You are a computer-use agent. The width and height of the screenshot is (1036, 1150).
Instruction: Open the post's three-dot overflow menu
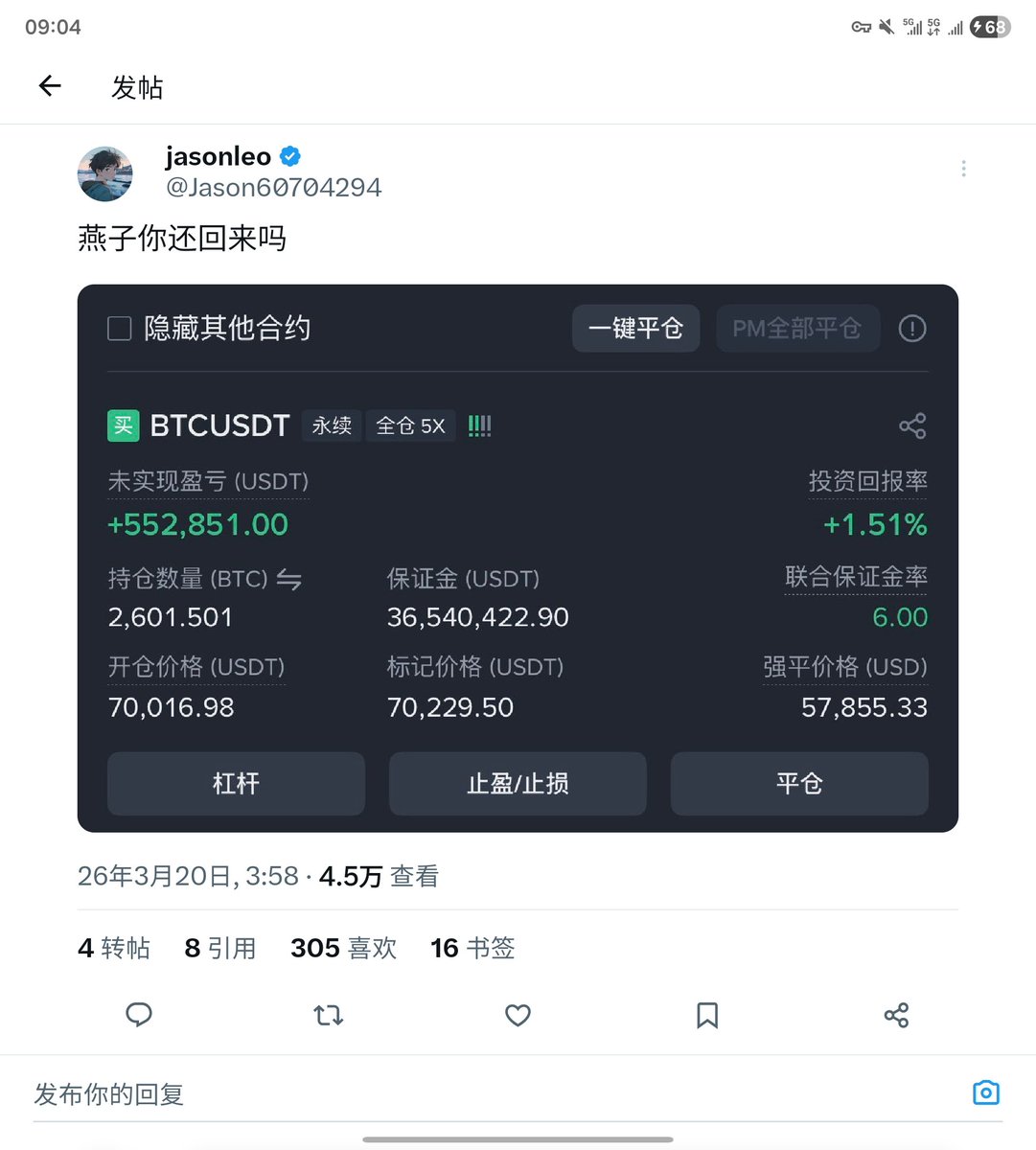pyautogui.click(x=962, y=170)
